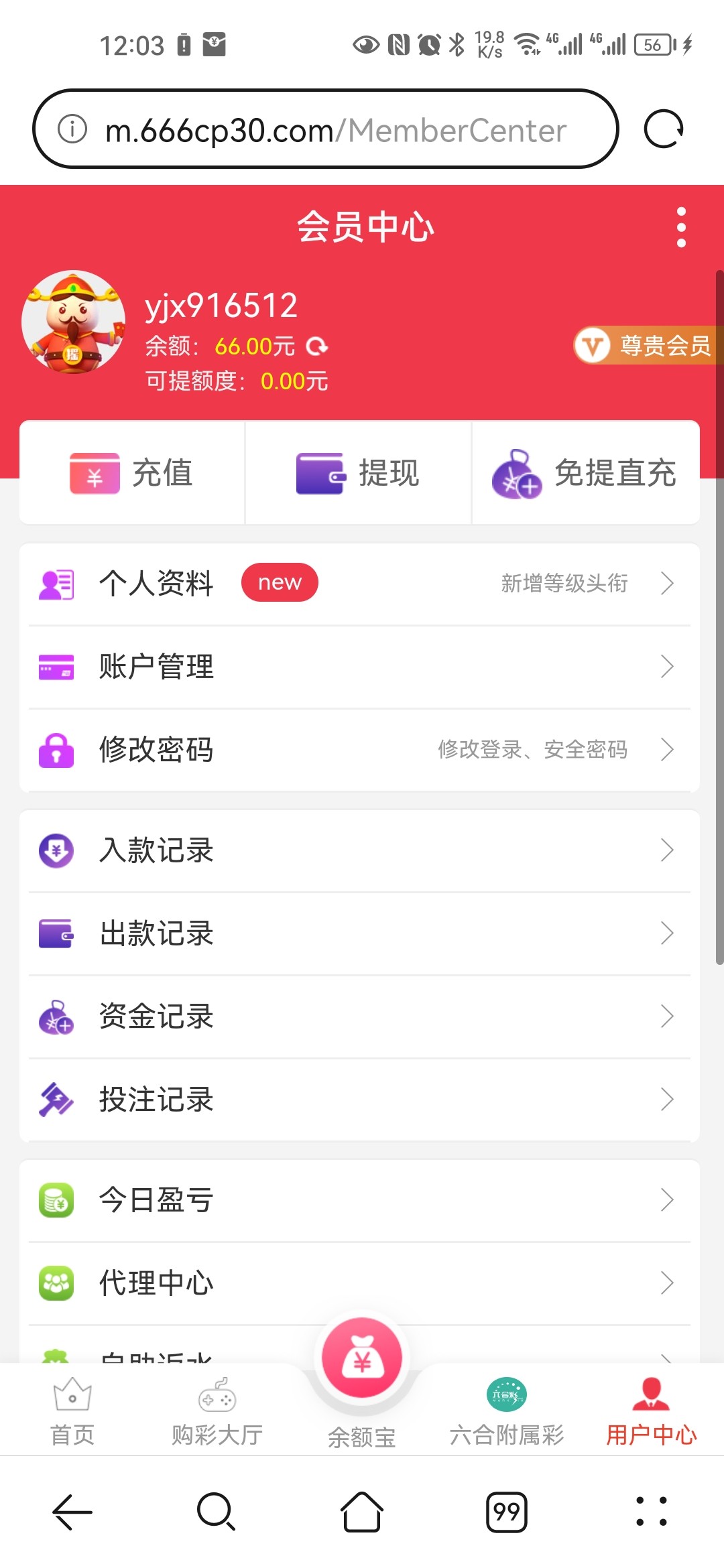Click the 个人资料 profile icon
The image size is (724, 1568).
[x=56, y=583]
